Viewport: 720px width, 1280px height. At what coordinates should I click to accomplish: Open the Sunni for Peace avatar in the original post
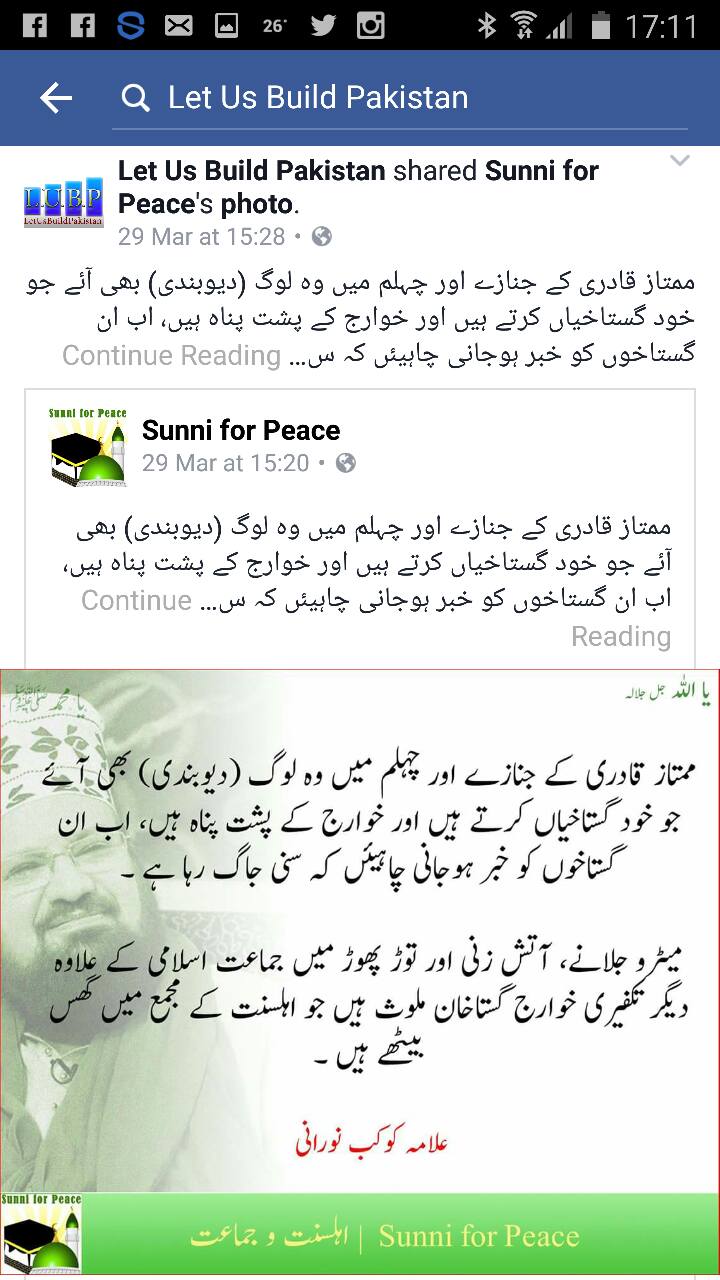tap(88, 446)
